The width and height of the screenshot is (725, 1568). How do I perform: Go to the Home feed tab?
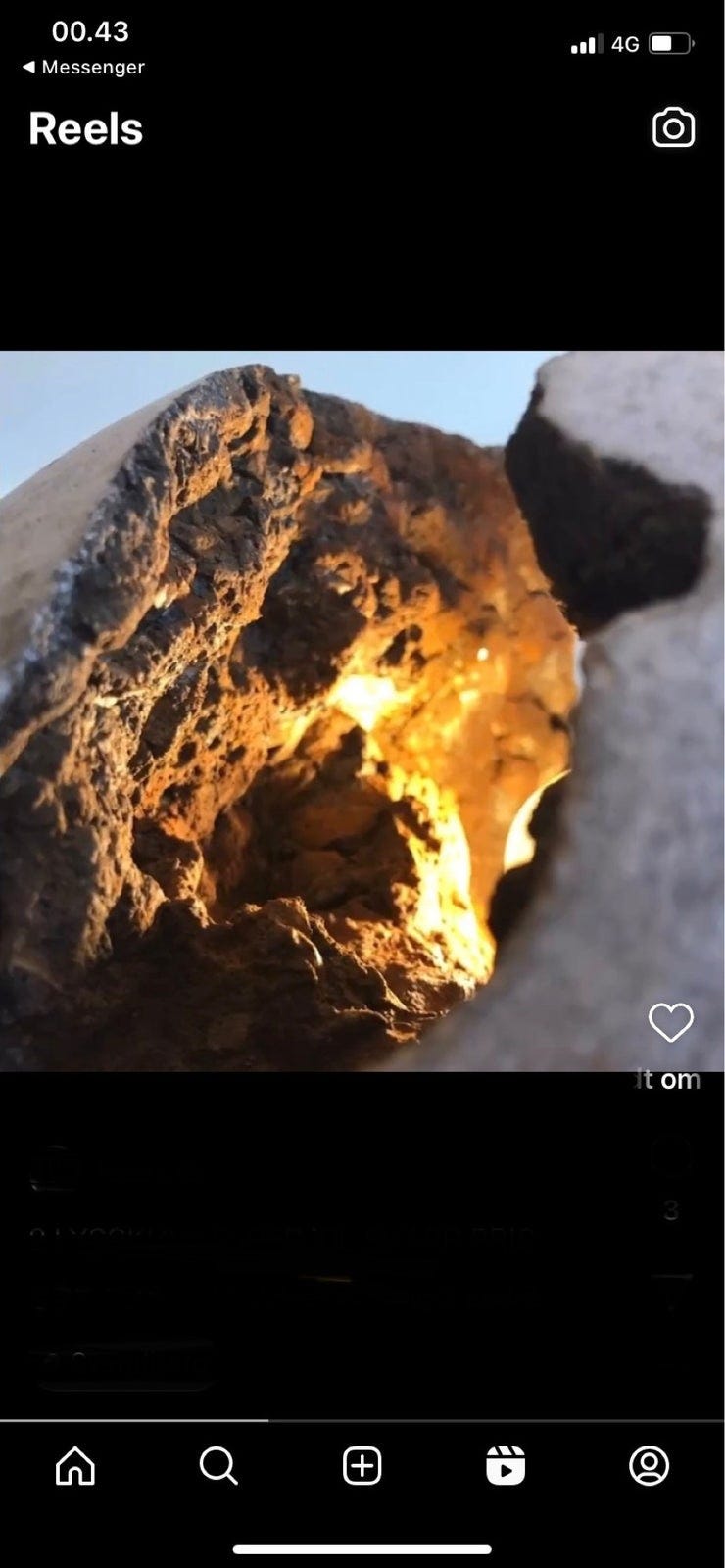pos(75,1467)
